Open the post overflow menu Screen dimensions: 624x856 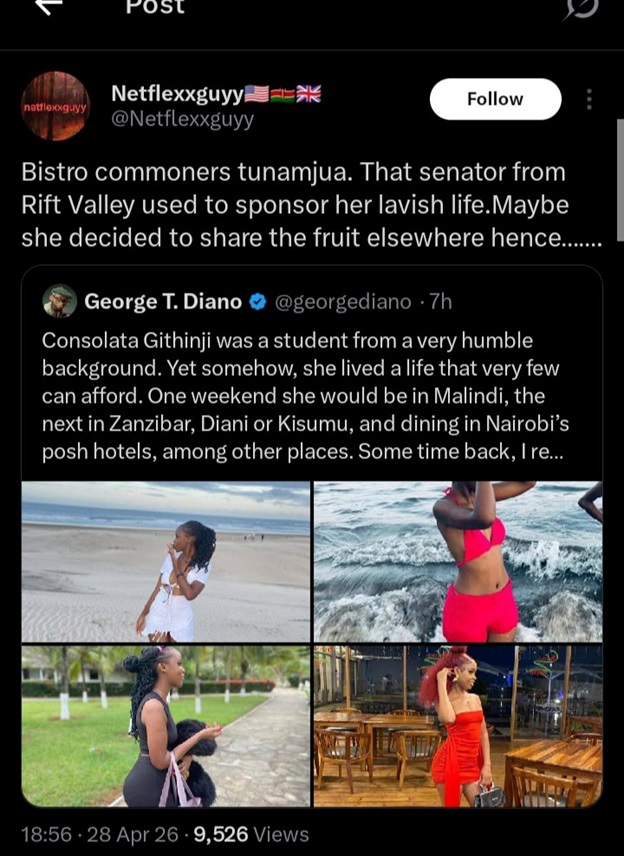point(589,99)
